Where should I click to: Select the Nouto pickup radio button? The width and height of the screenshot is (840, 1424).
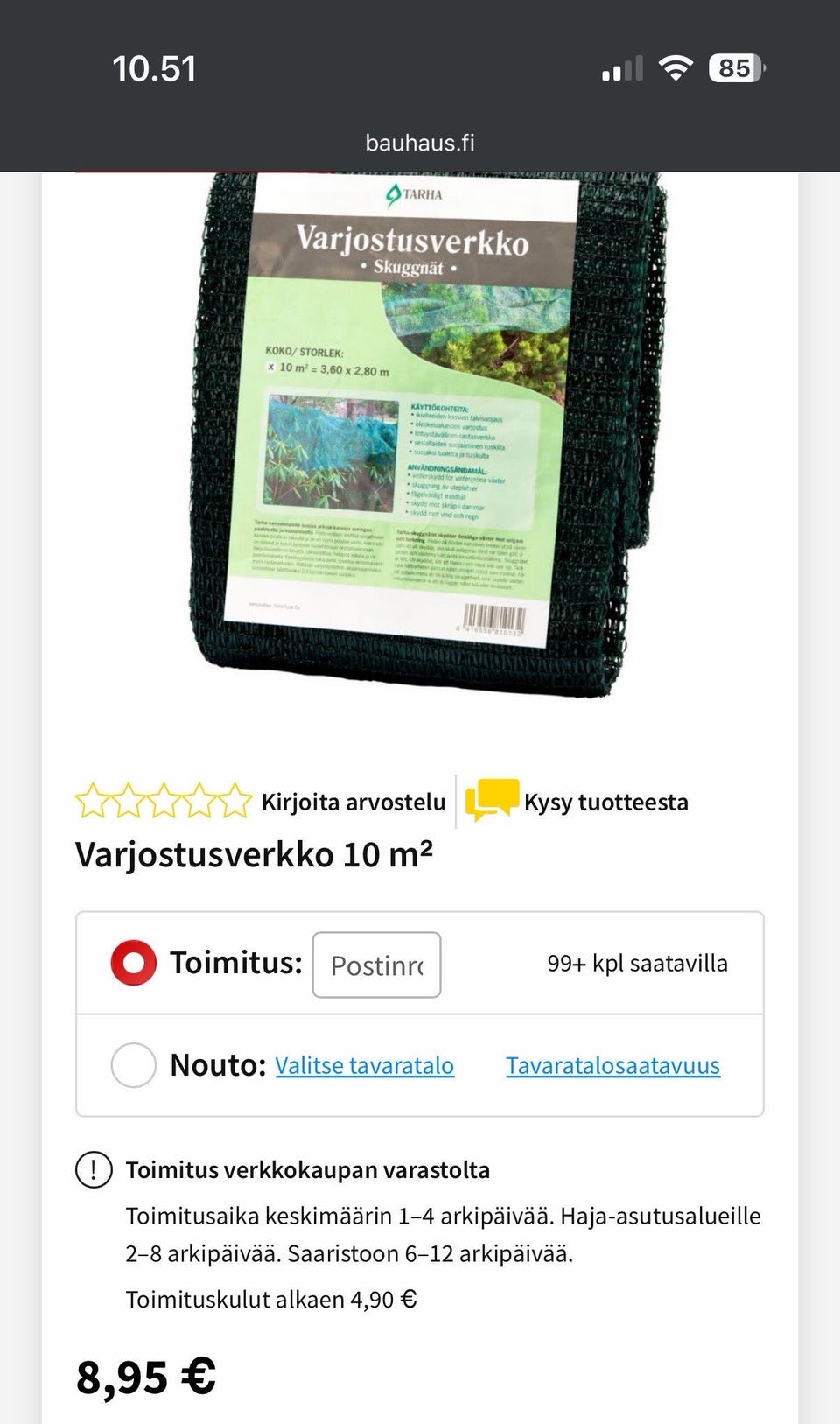(133, 1066)
